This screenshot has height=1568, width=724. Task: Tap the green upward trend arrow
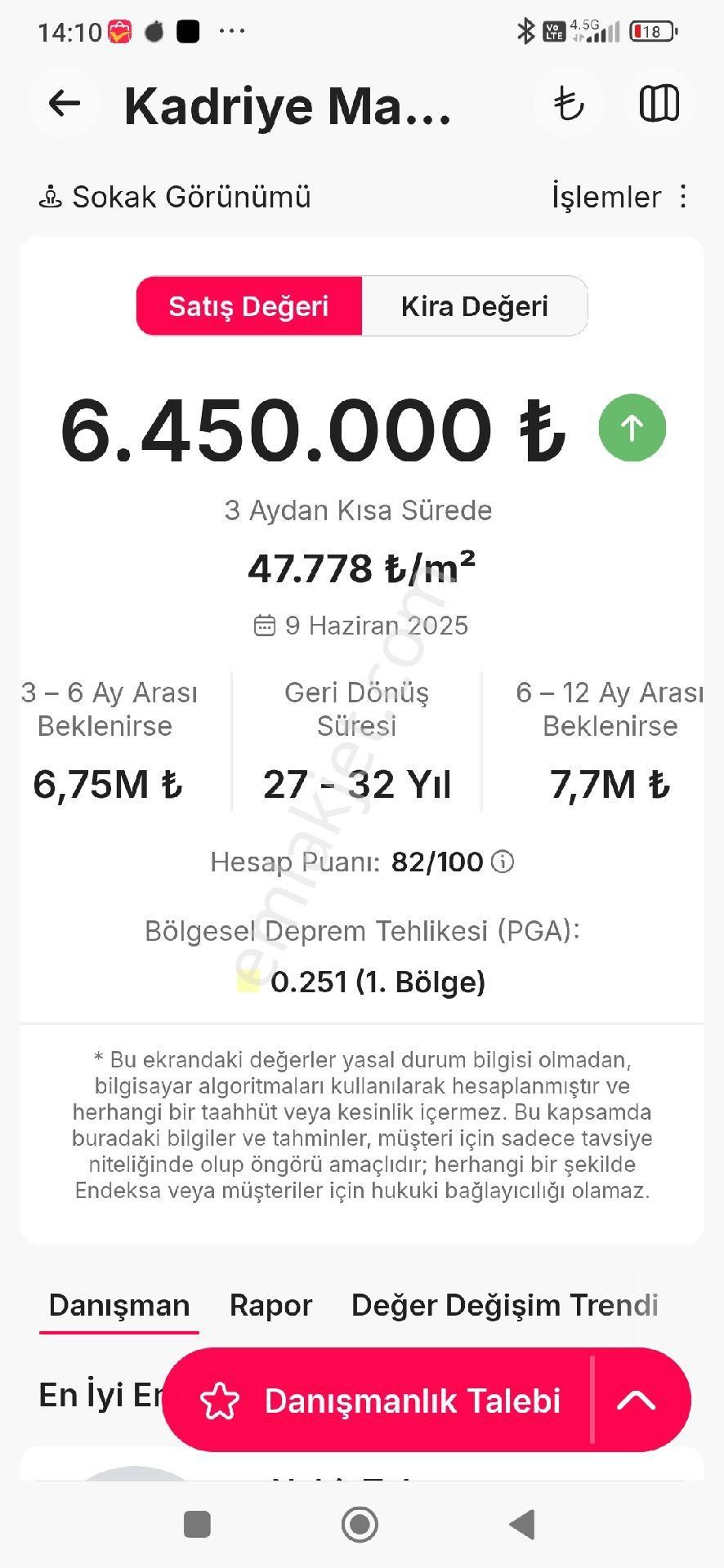pos(632,428)
